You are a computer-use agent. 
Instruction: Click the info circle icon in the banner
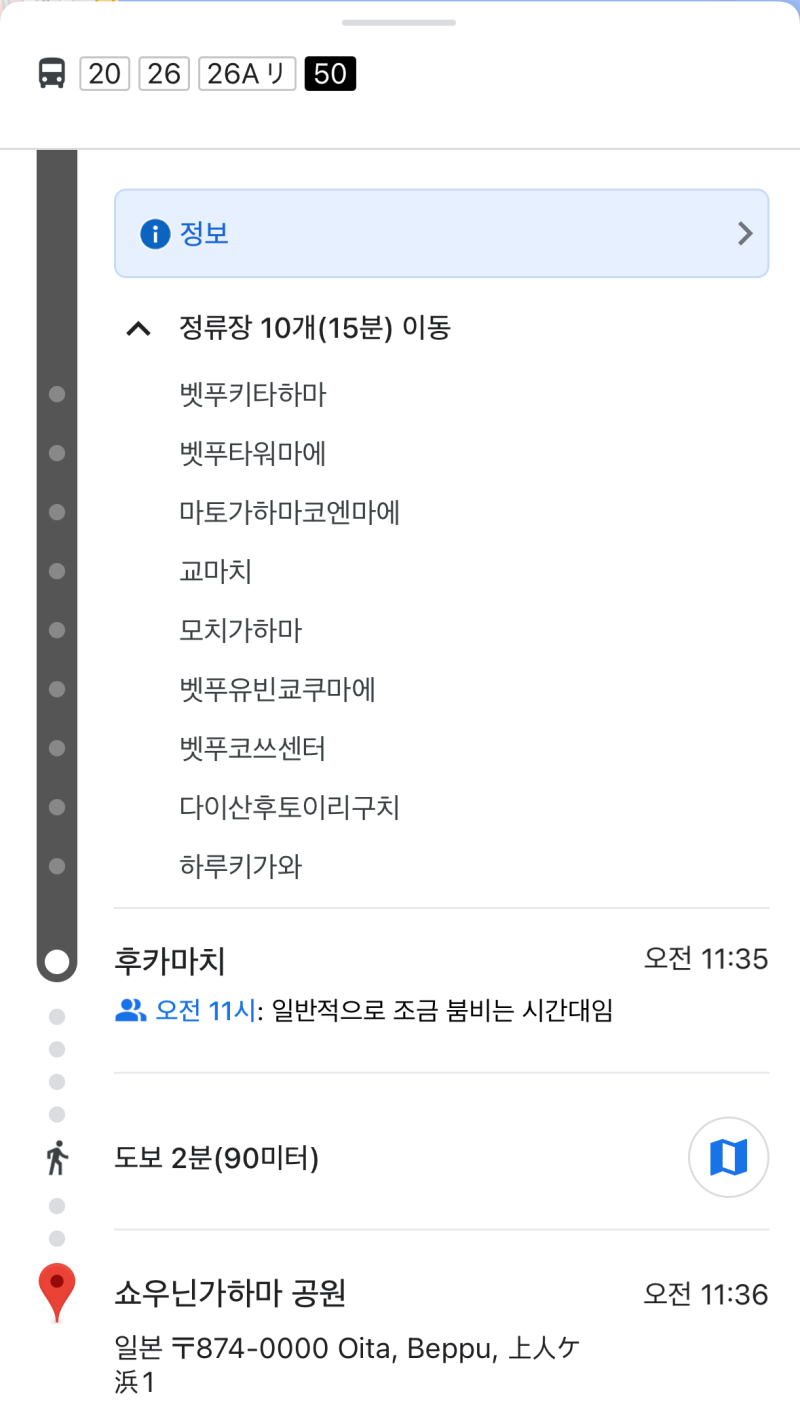pyautogui.click(x=153, y=233)
